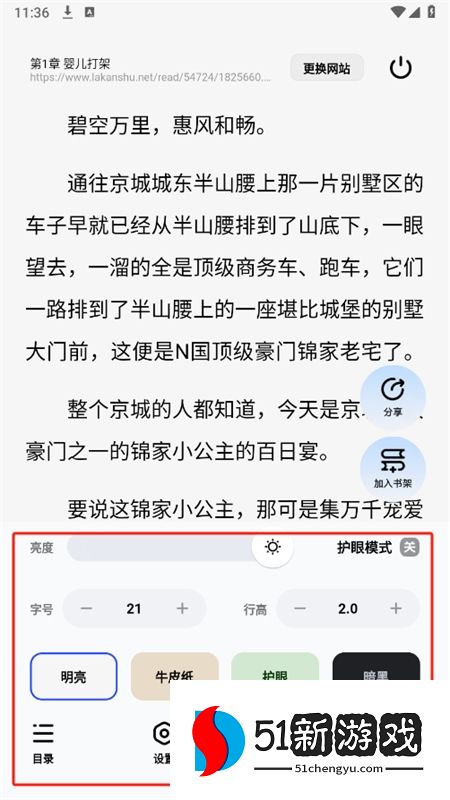Select the 明亮 theme
This screenshot has height=800, width=450.
click(x=73, y=676)
